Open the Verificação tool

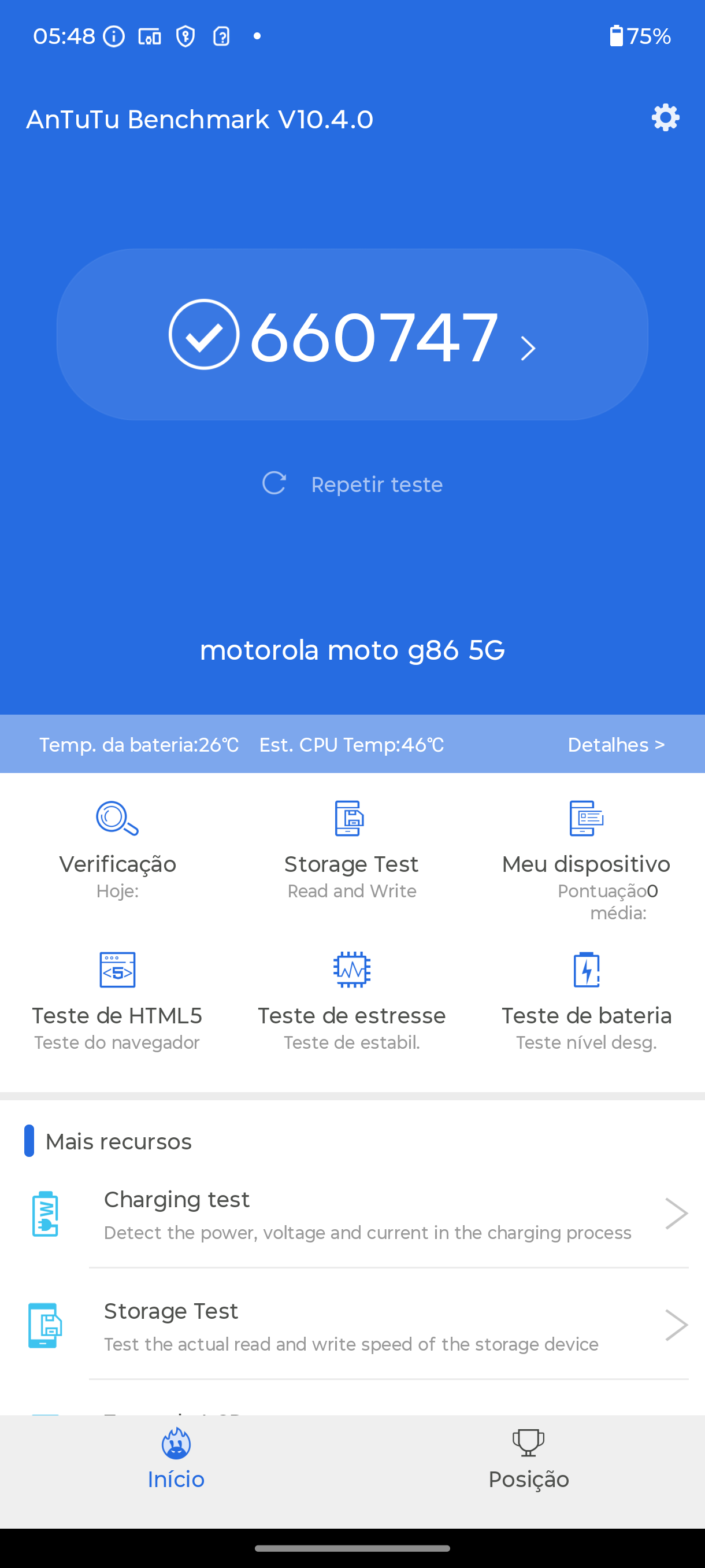tap(117, 850)
